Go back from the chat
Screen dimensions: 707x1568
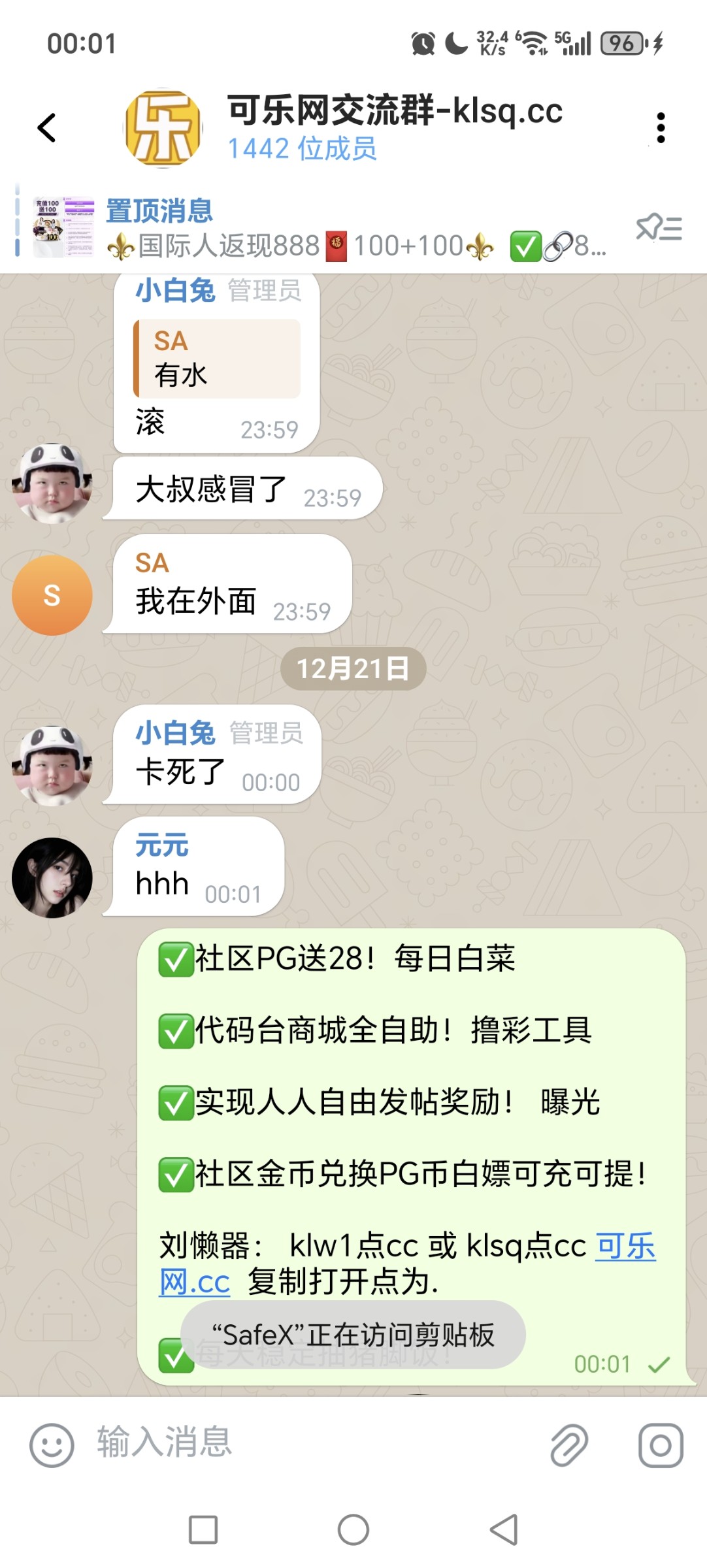47,128
